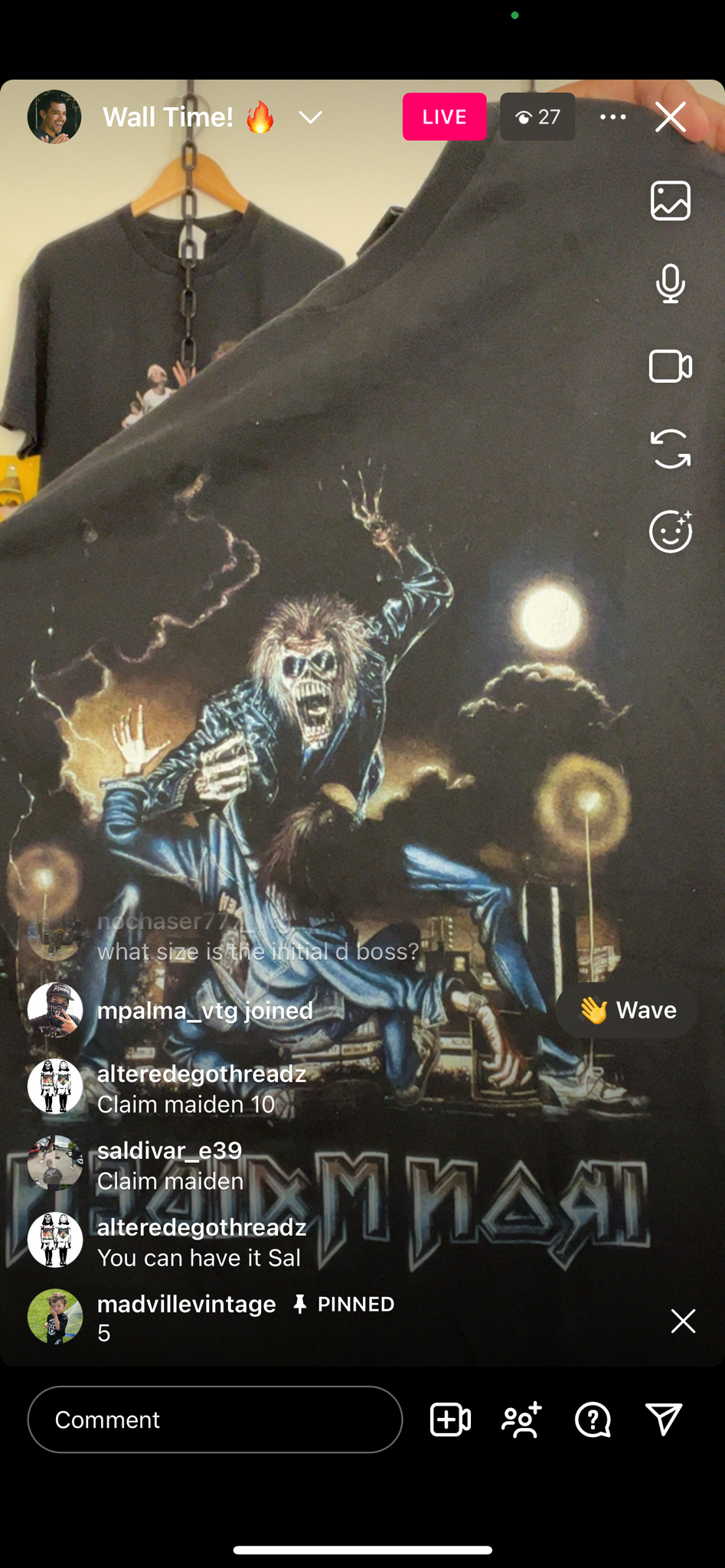
Task: Share the live via direct message
Action: [x=664, y=1419]
